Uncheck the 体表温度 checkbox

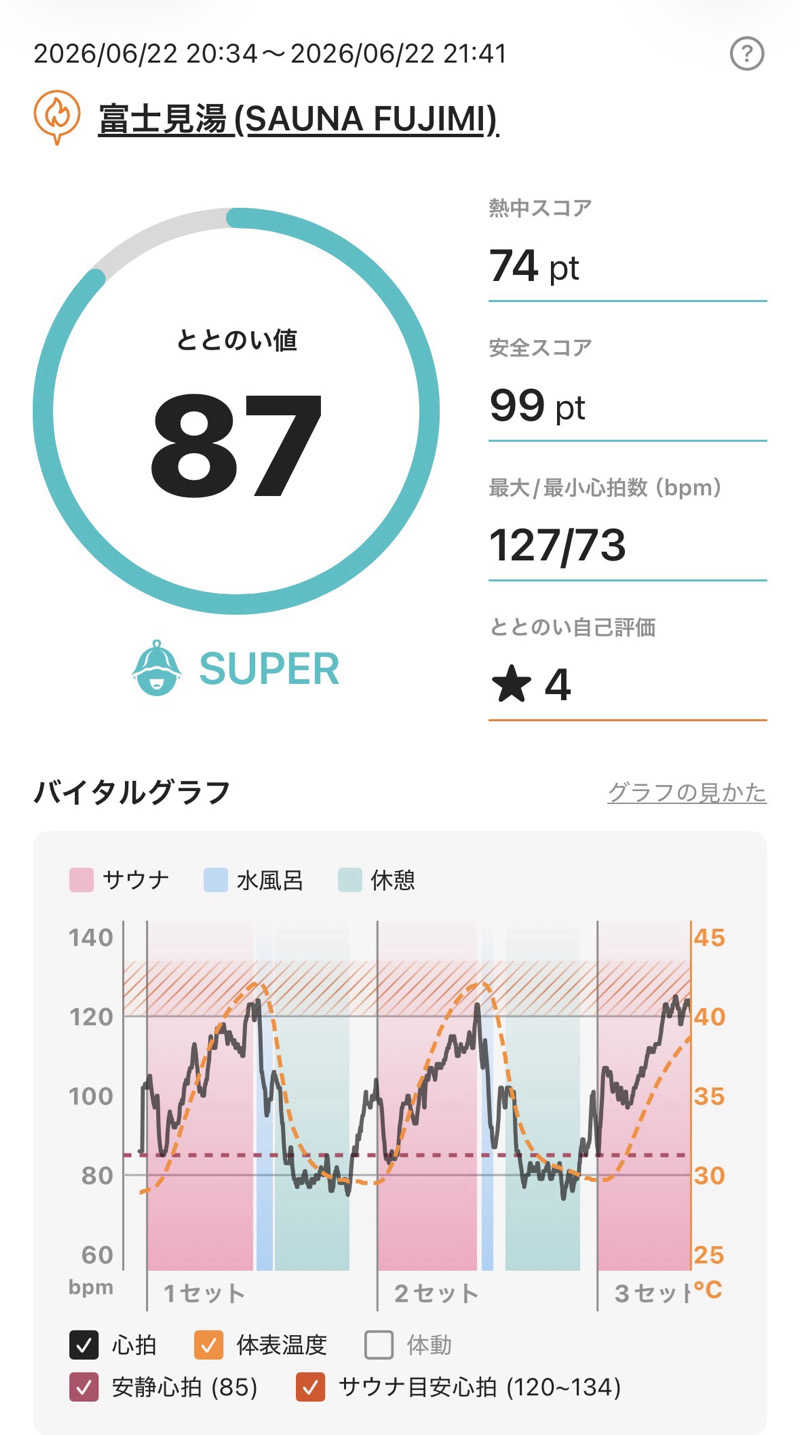208,1345
